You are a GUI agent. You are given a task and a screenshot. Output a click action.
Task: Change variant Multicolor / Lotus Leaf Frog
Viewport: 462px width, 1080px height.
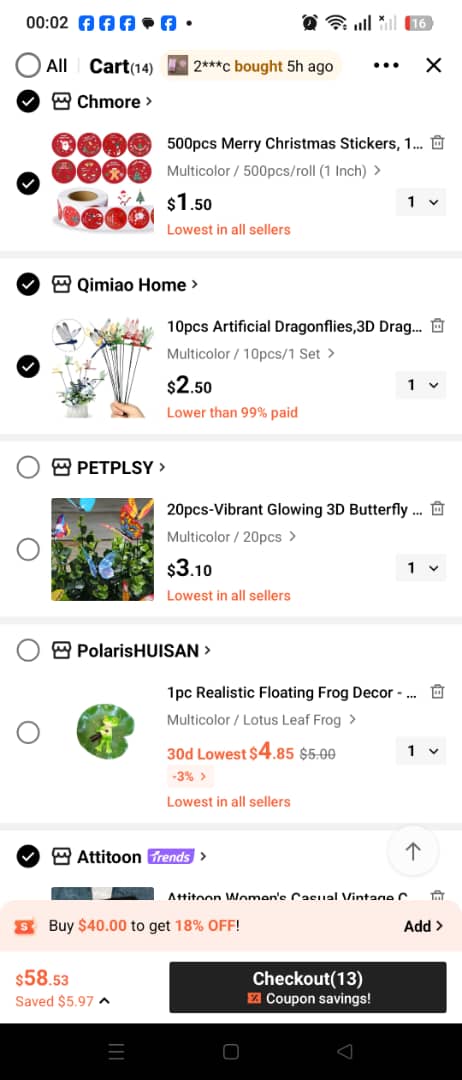tap(262, 720)
